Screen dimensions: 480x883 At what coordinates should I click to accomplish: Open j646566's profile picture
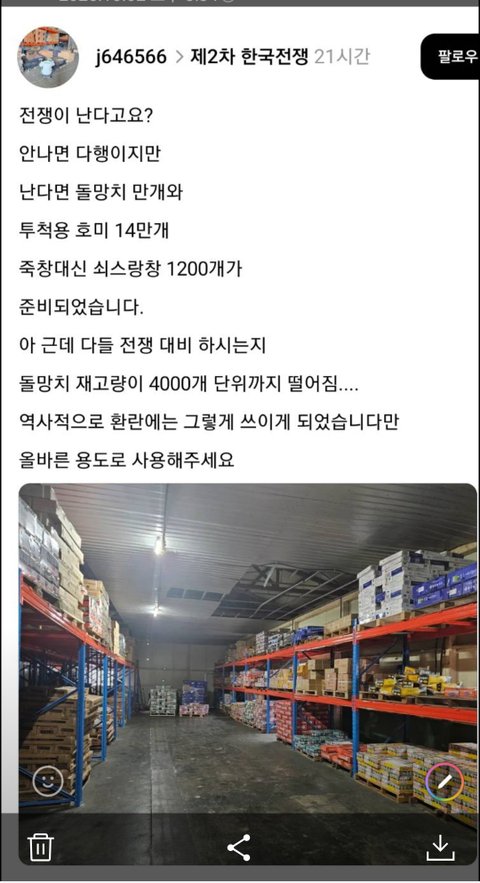point(48,57)
